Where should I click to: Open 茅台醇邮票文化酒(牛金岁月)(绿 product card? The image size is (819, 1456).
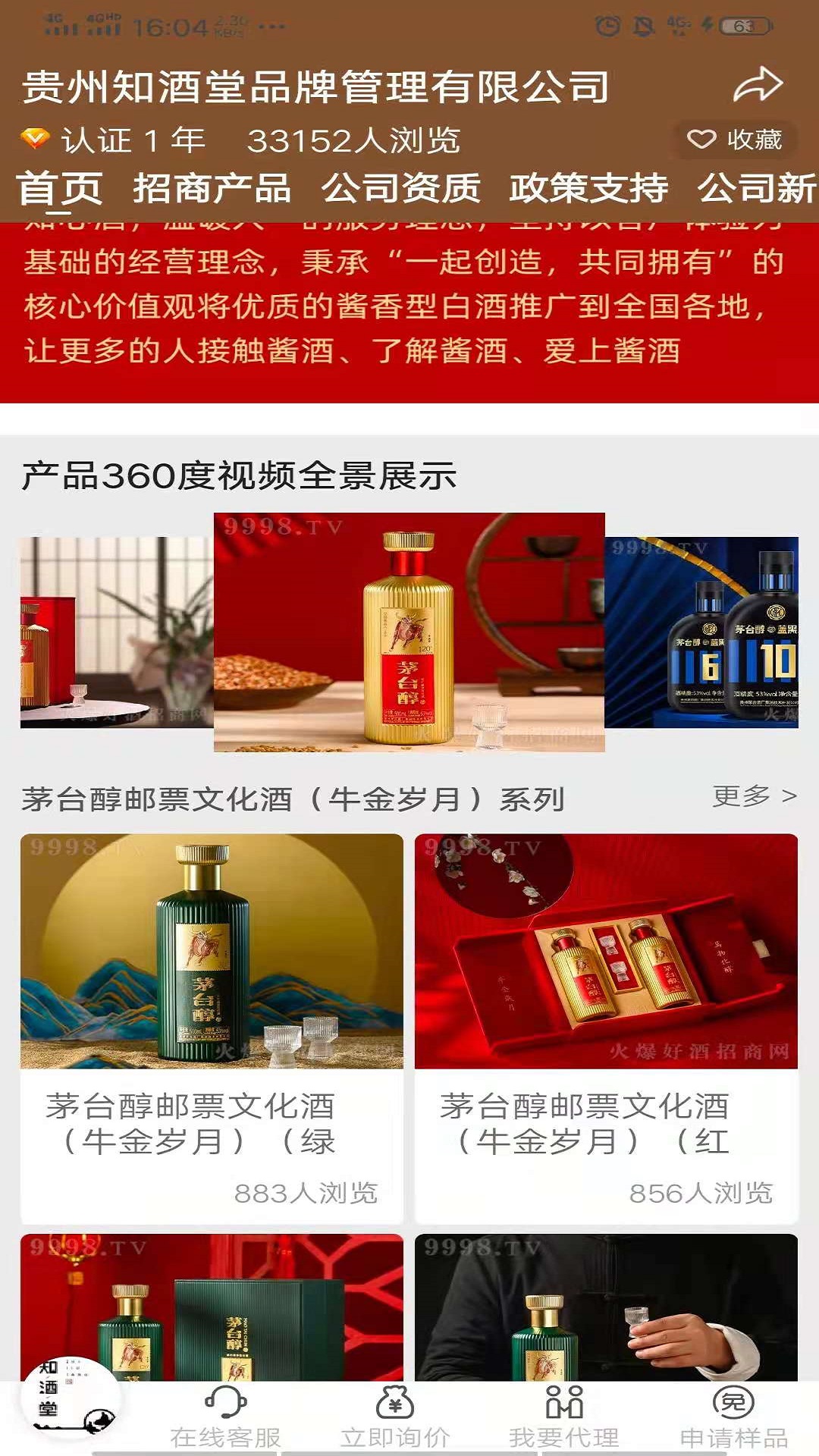212,1028
